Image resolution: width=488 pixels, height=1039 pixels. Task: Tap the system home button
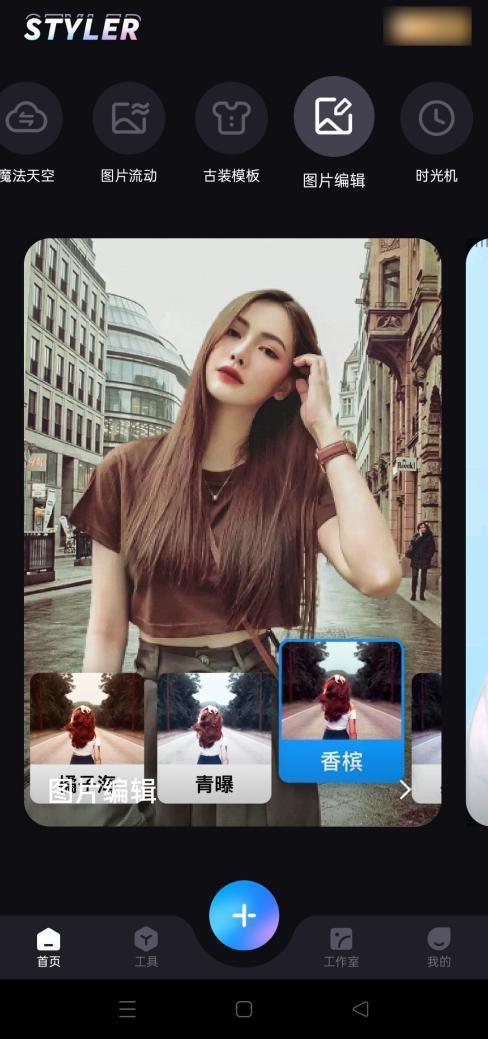point(244,1009)
